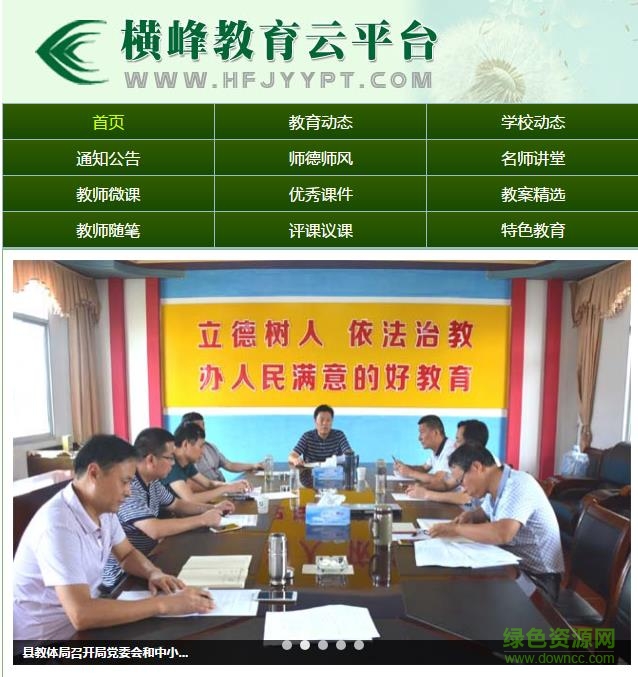The width and height of the screenshot is (638, 677).
Task: Open 通知公告 notices
Action: 108,158
